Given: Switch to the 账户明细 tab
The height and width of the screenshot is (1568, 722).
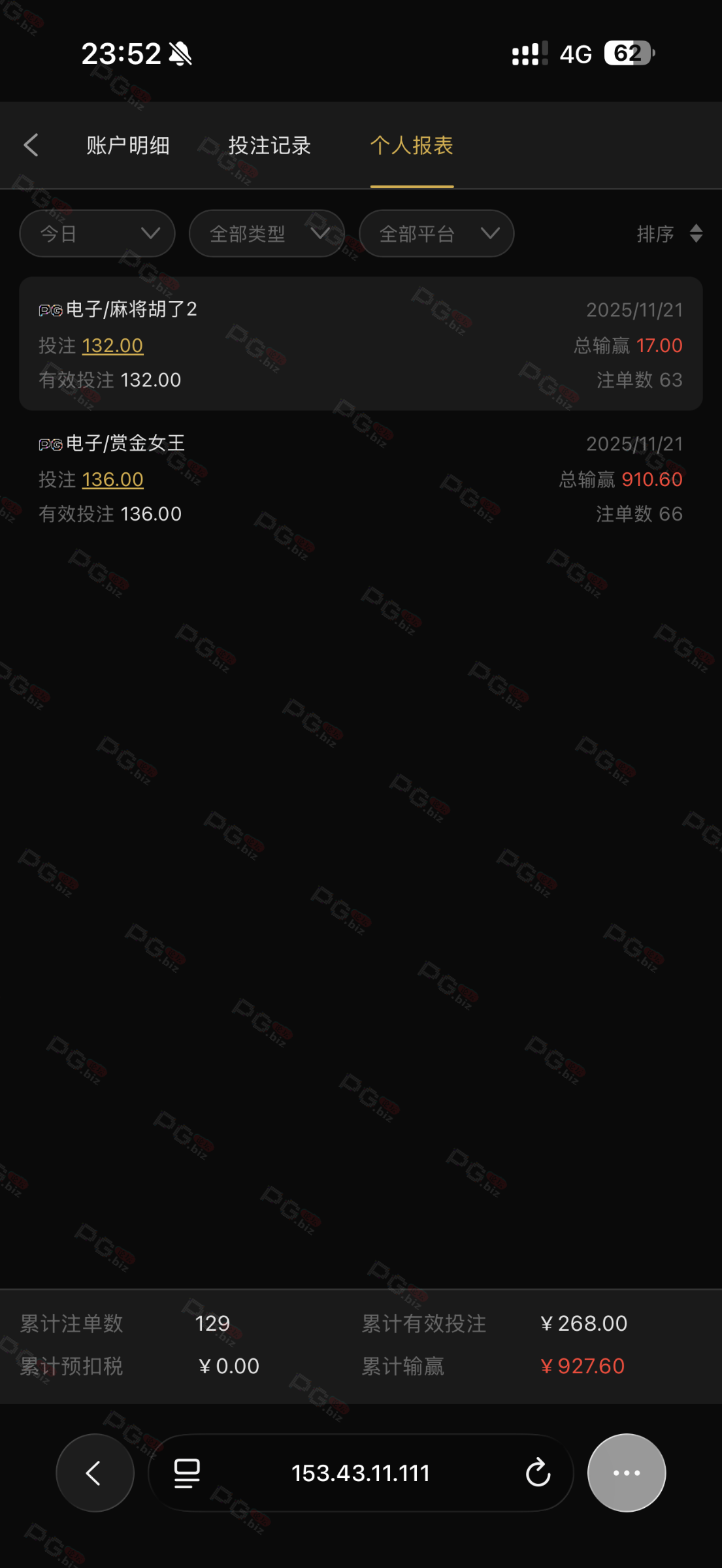Looking at the screenshot, I should pos(128,145).
